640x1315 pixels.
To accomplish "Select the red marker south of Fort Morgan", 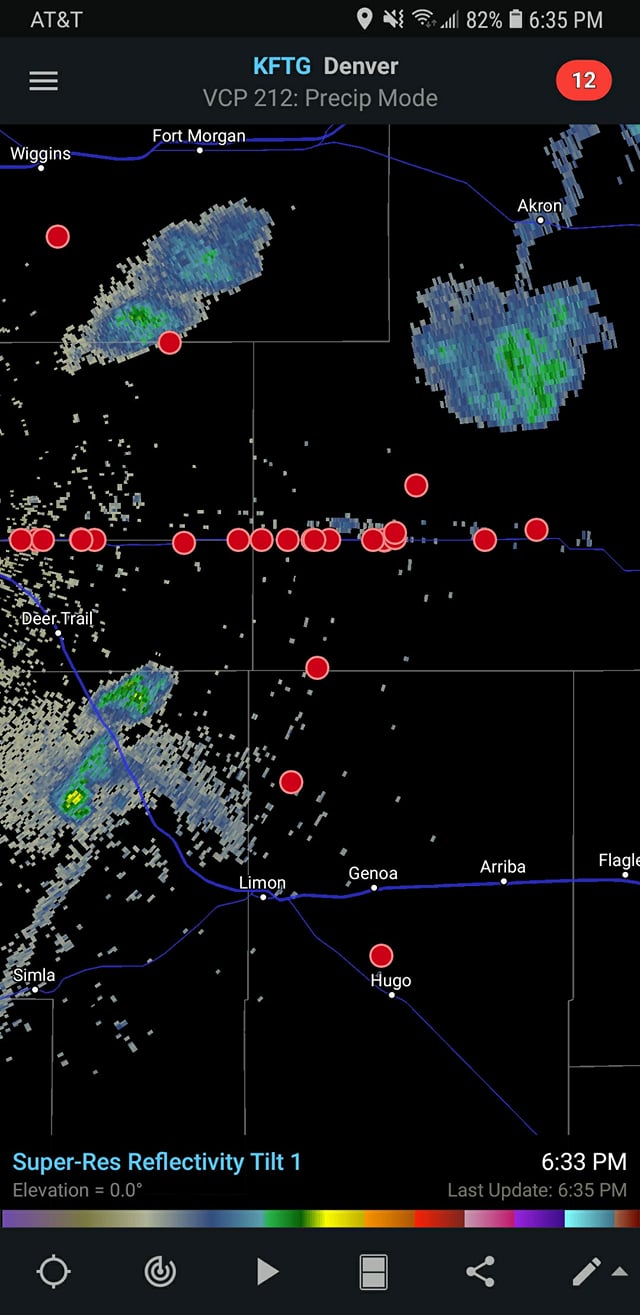I will (170, 342).
